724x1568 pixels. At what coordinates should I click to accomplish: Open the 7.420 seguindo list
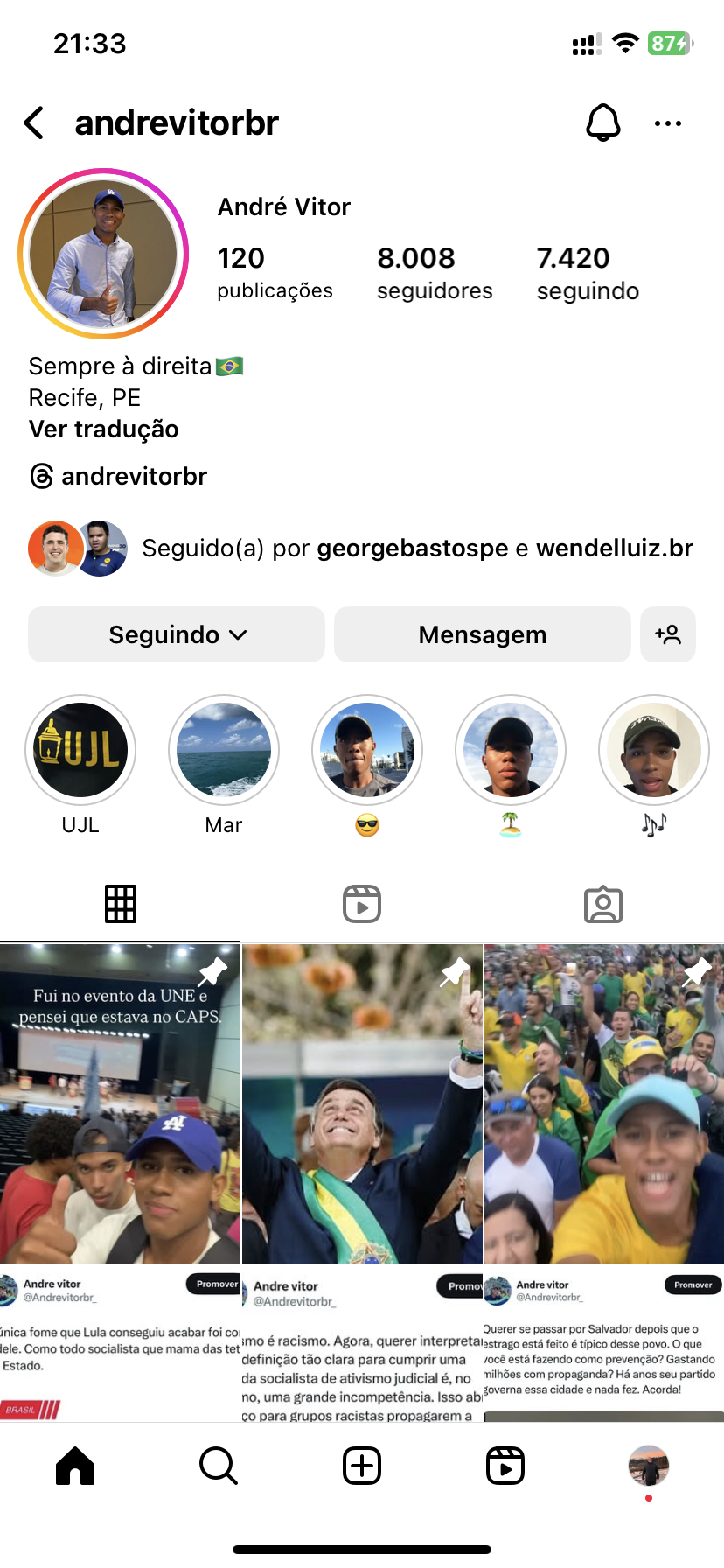click(588, 272)
